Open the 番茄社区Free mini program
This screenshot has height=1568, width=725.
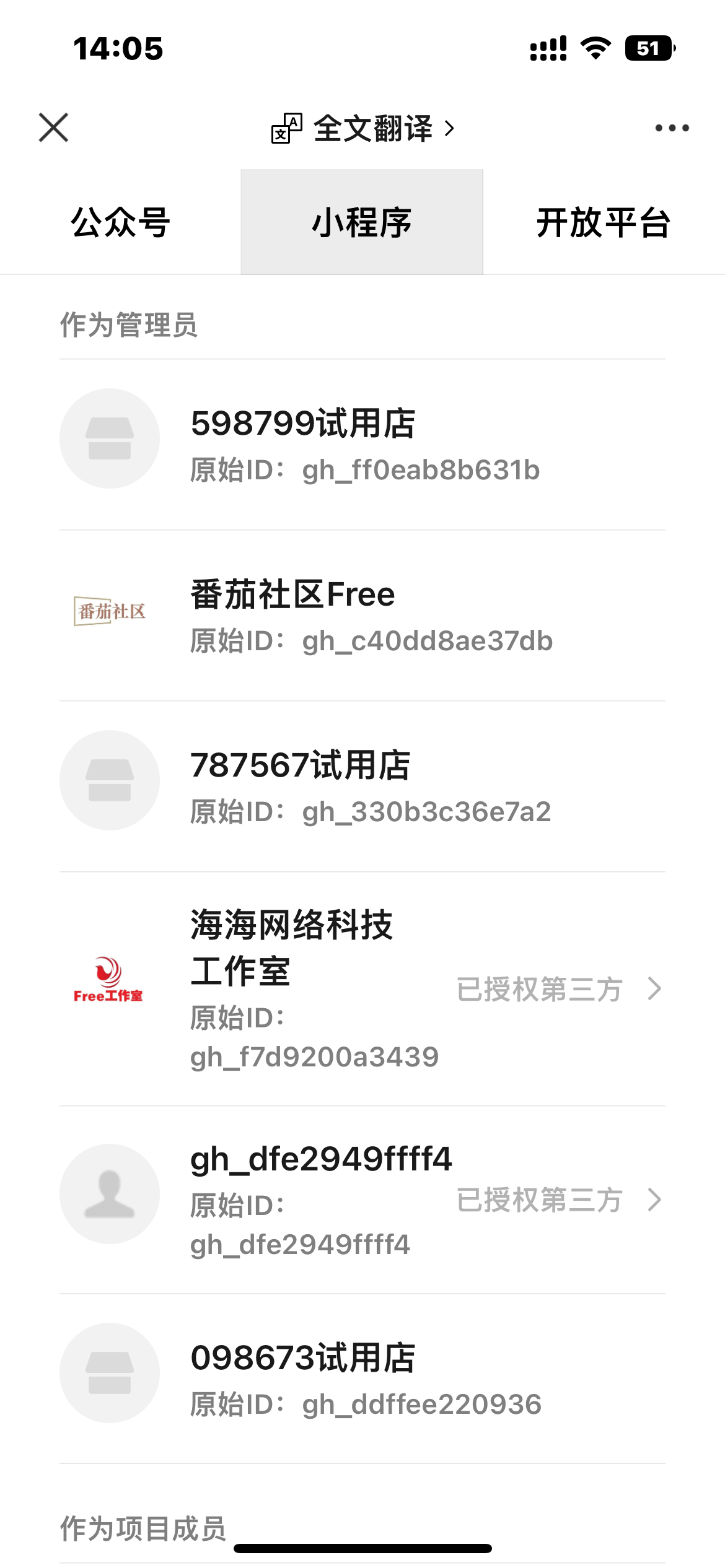362,615
